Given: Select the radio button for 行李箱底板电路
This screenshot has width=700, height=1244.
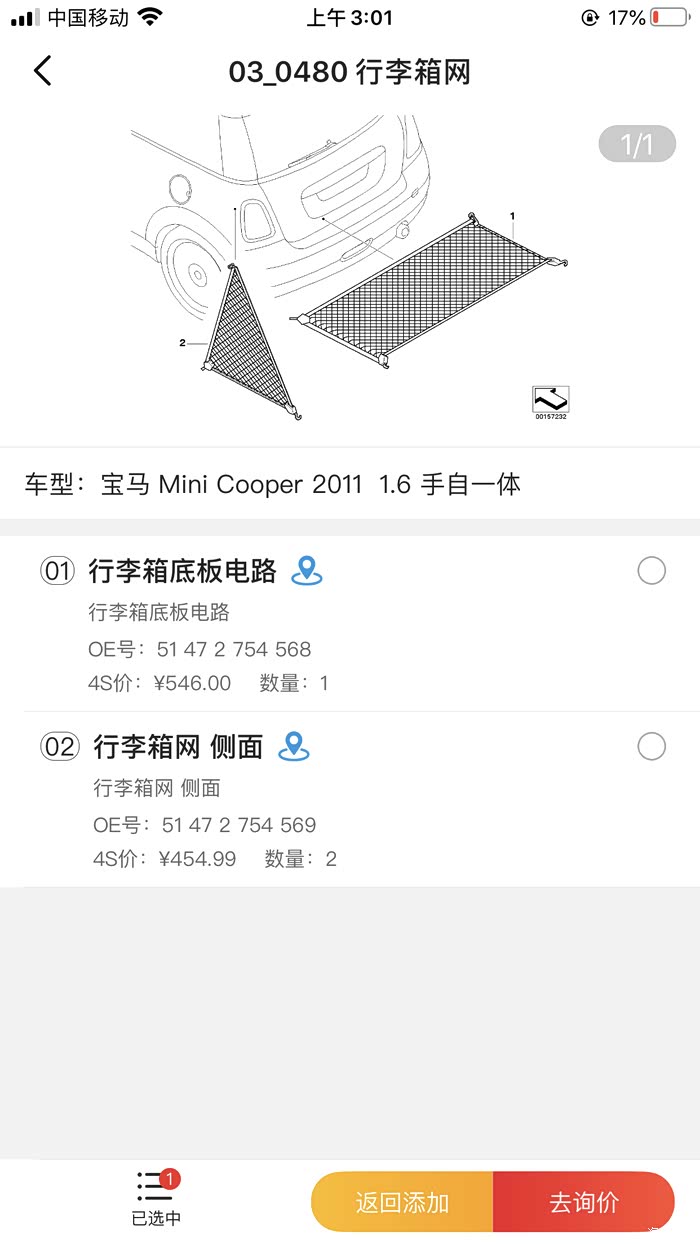Looking at the screenshot, I should (x=651, y=571).
